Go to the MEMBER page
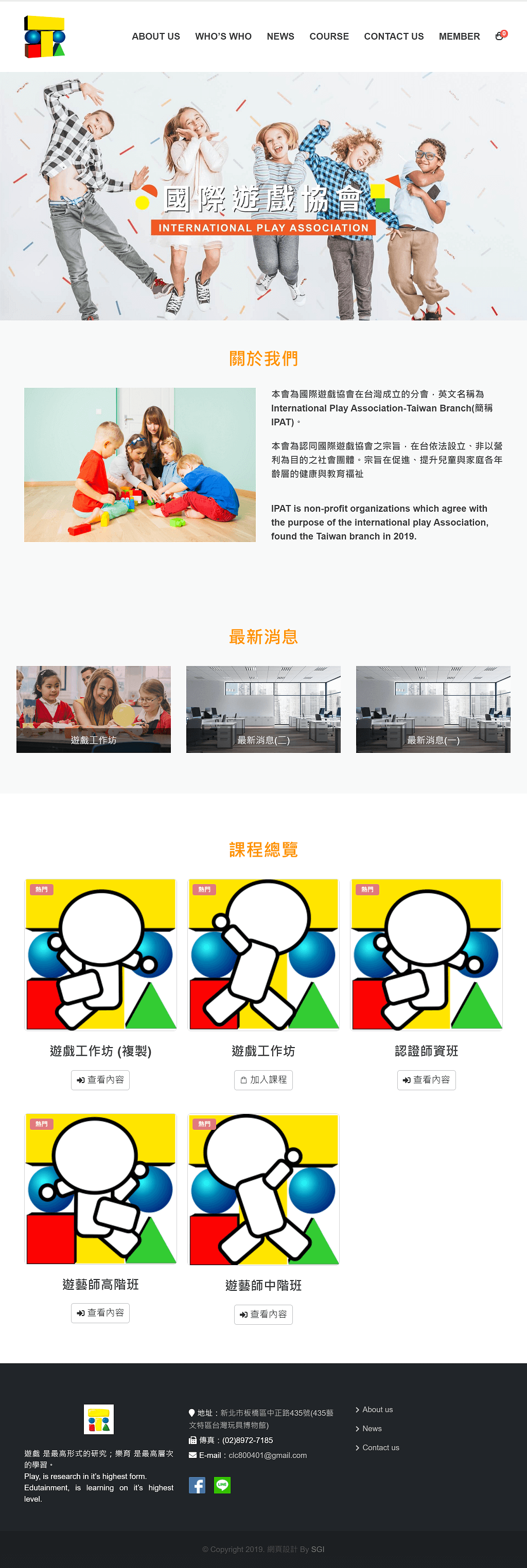 [460, 37]
